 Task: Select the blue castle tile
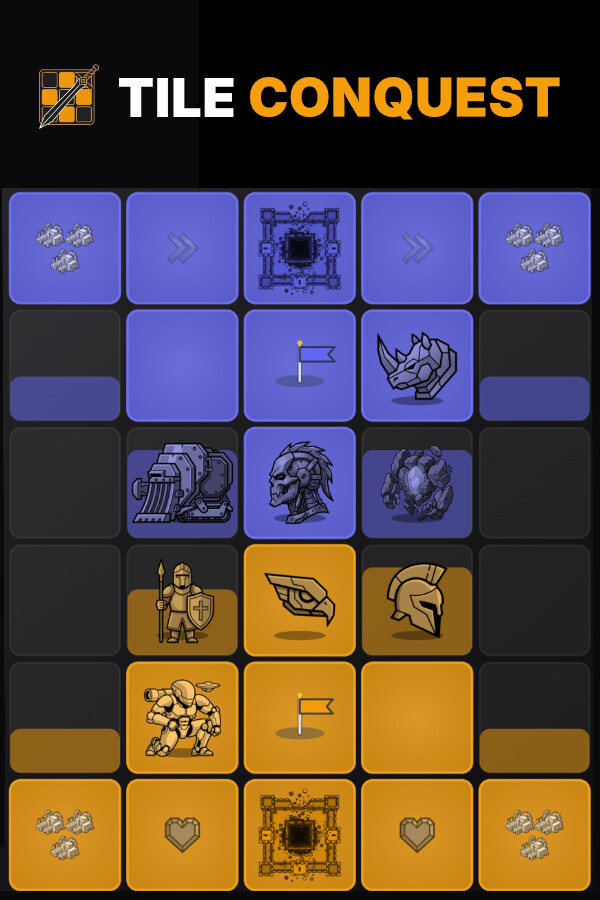tap(300, 248)
